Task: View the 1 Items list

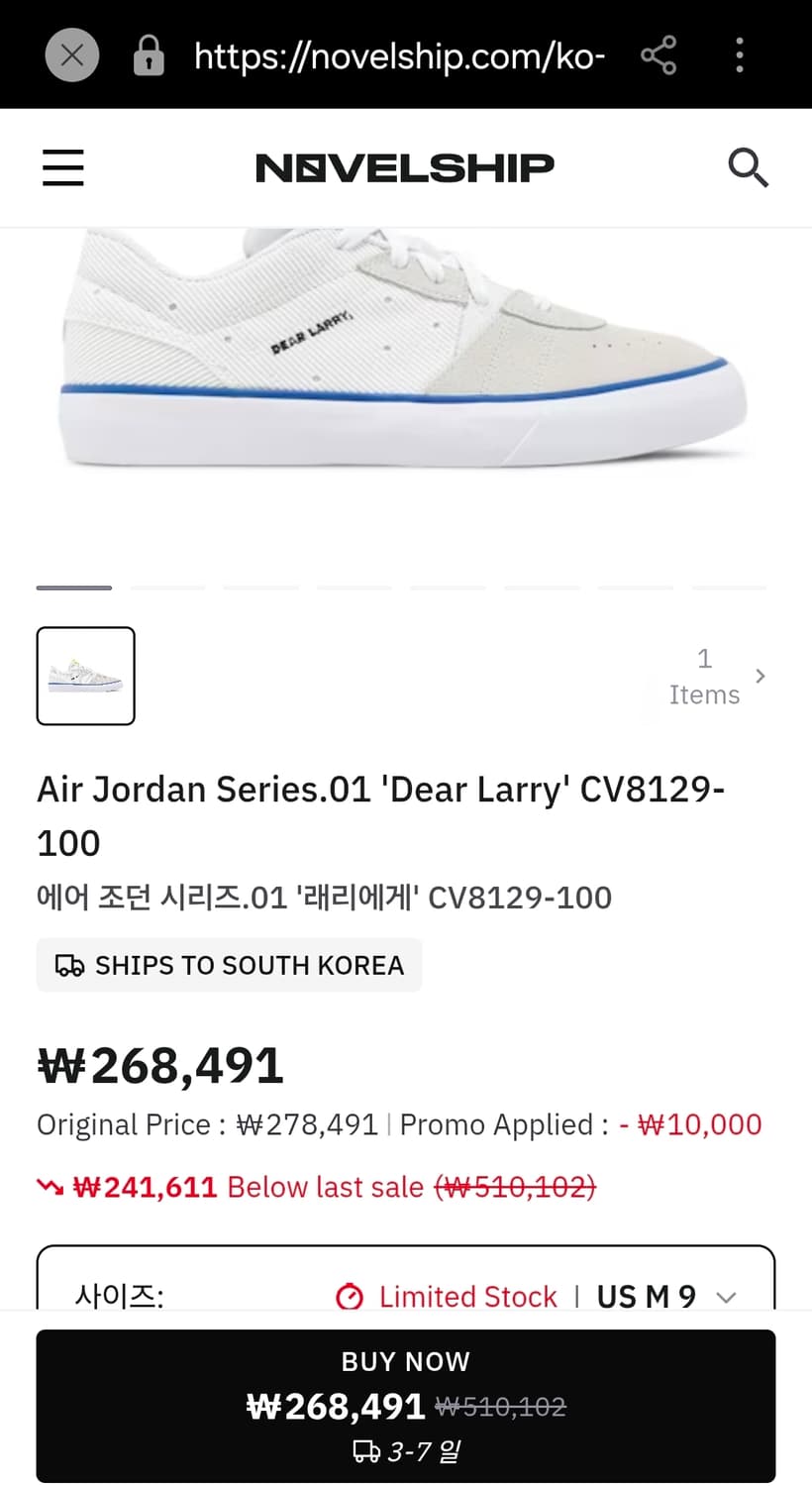Action: click(x=717, y=677)
